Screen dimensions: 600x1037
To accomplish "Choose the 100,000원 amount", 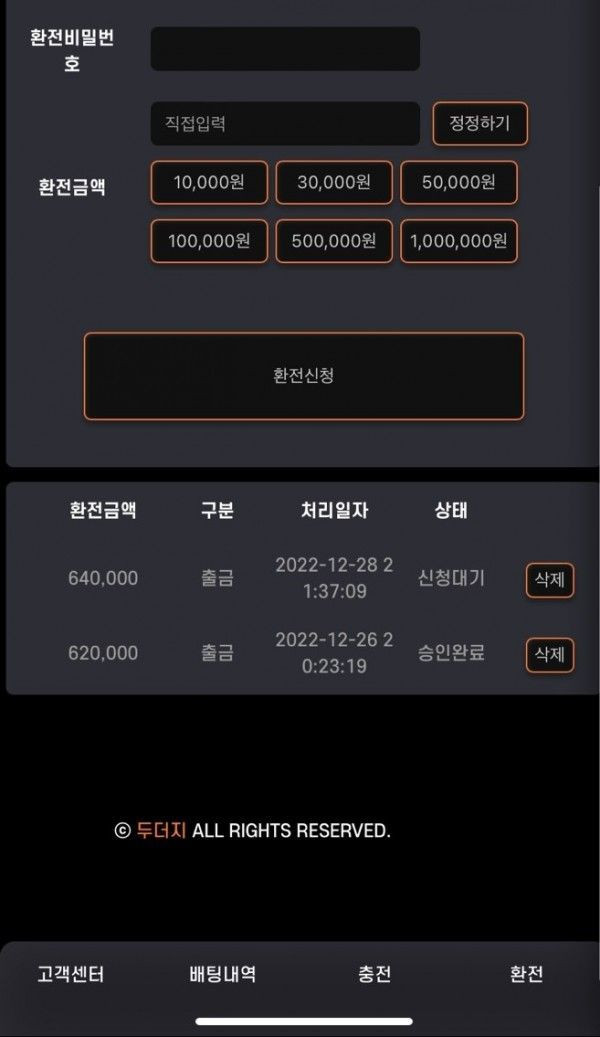I will [x=209, y=241].
